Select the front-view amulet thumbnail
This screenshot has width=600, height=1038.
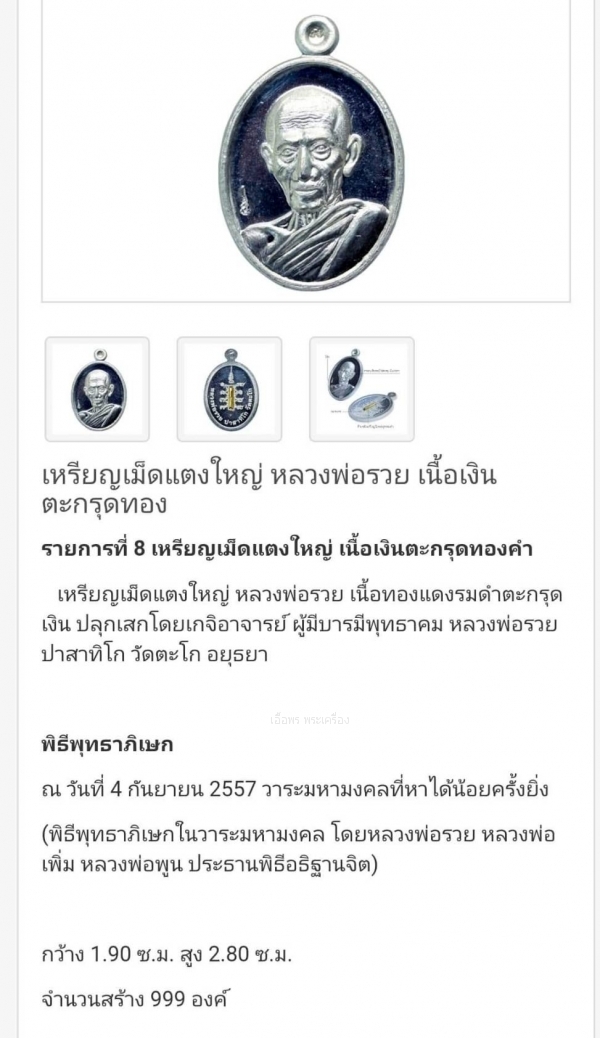pyautogui.click(x=97, y=389)
